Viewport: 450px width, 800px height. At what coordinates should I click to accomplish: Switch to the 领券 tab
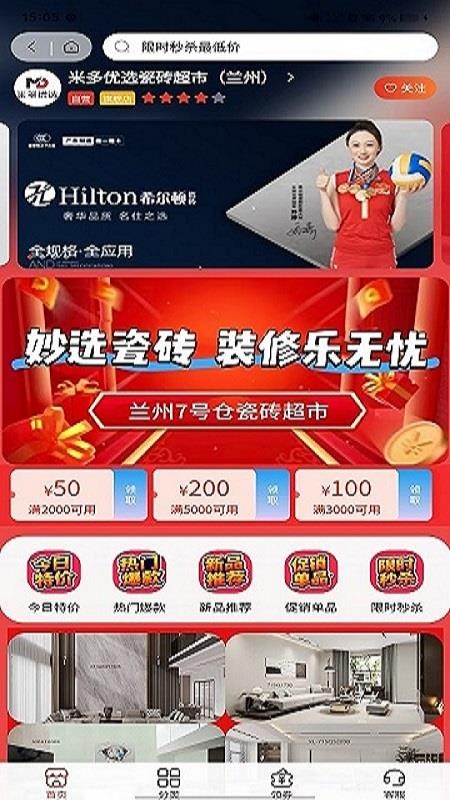click(281, 783)
